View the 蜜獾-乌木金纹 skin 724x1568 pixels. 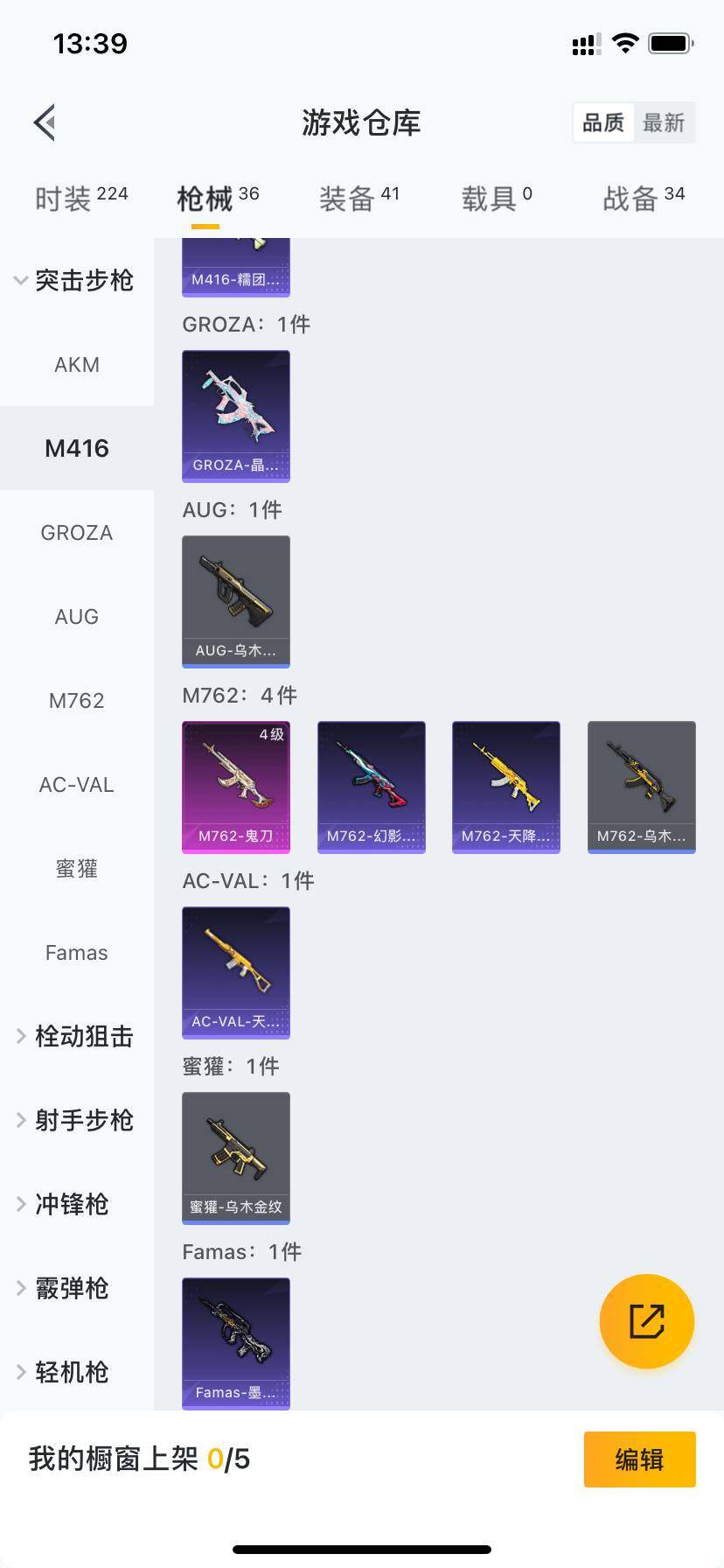(x=236, y=1158)
